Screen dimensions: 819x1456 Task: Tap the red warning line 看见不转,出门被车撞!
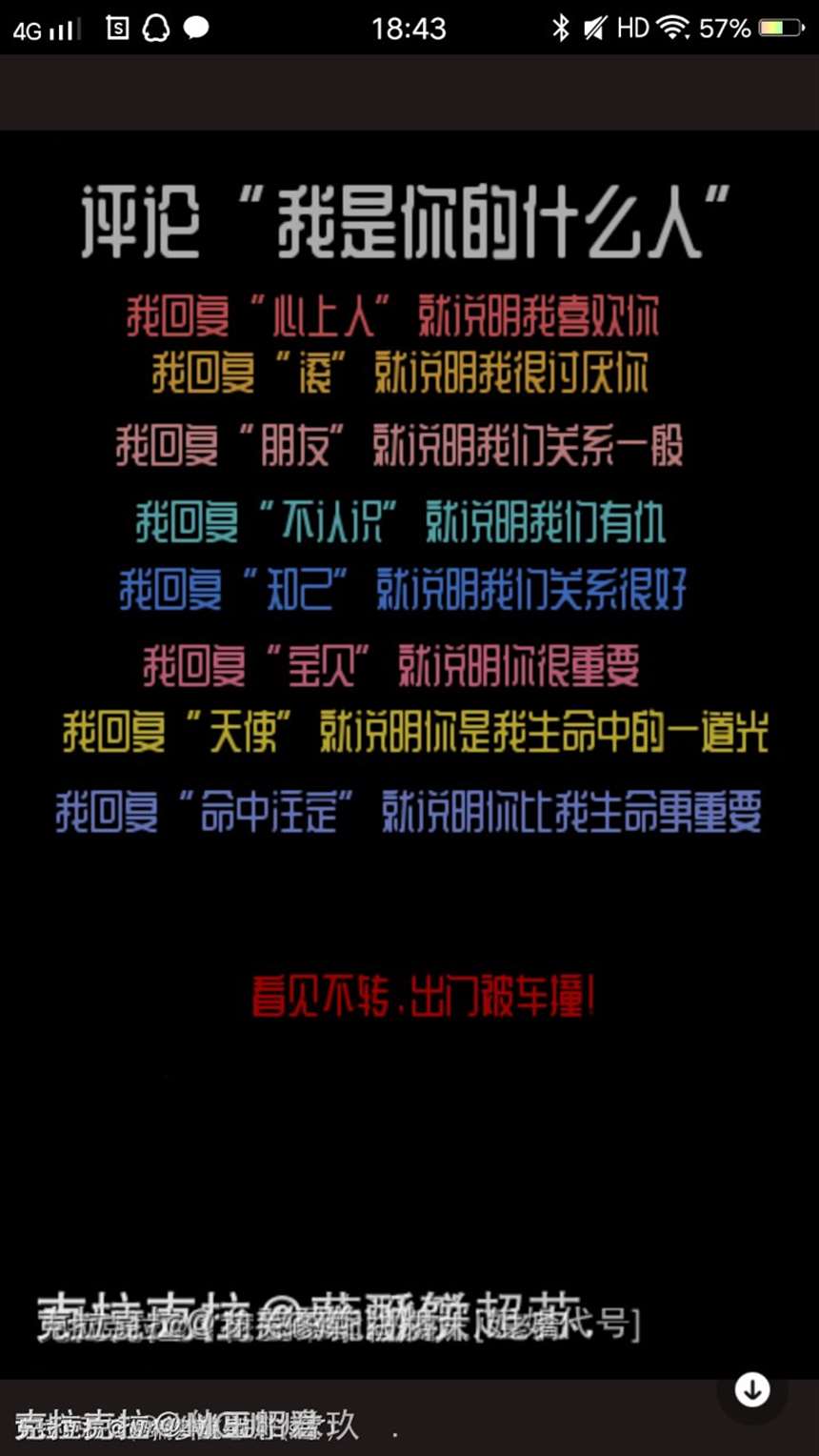point(427,996)
